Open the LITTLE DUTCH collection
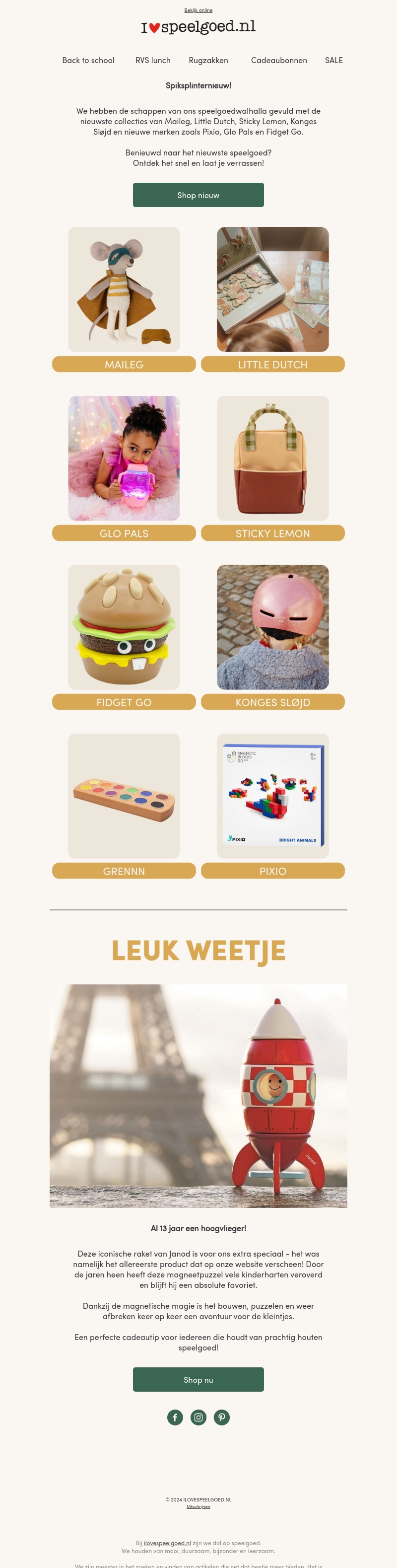The height and width of the screenshot is (1568, 397). tap(272, 364)
